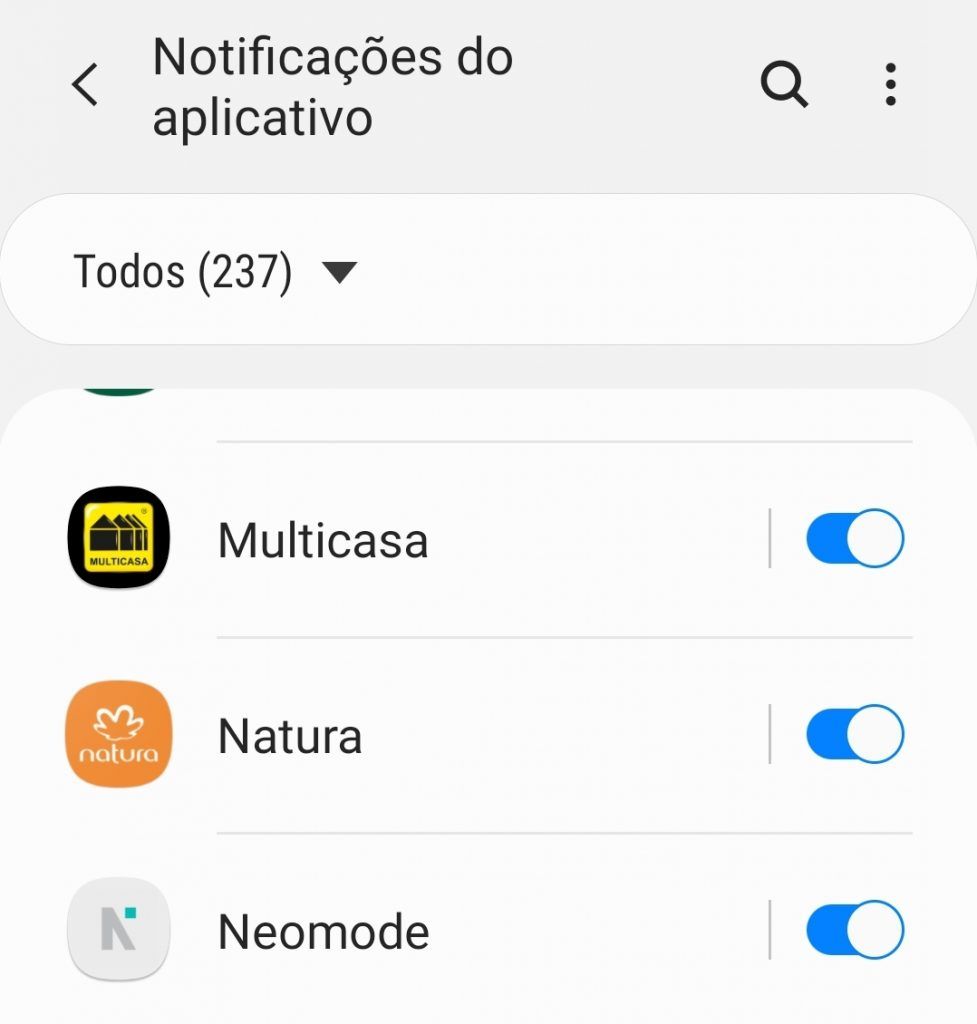
Task: Search the app notifications list
Action: pos(784,85)
